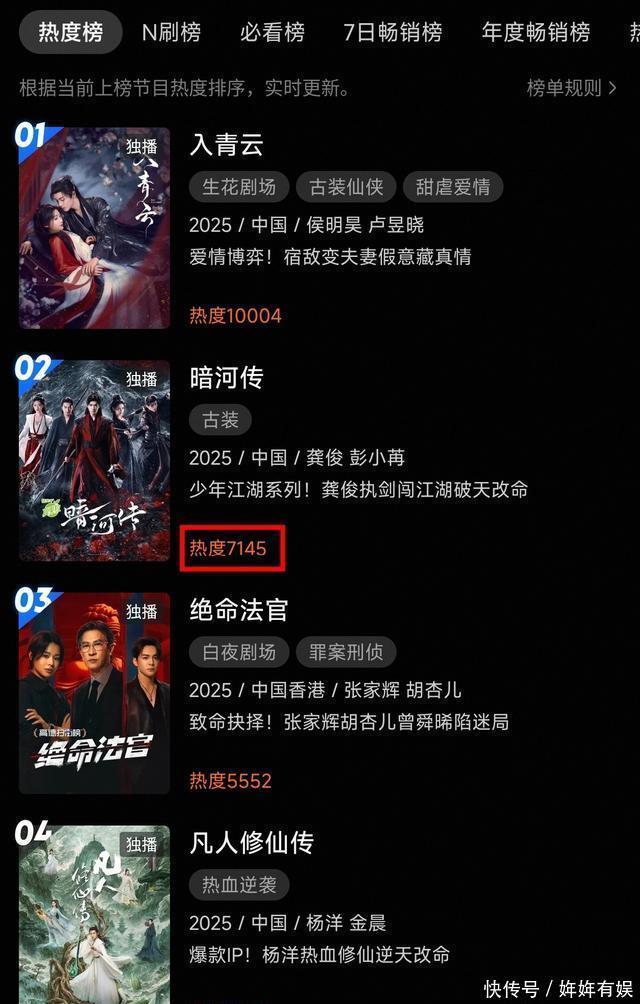
Task: Switch to 年度畅销榜 tab
Action: 536,33
